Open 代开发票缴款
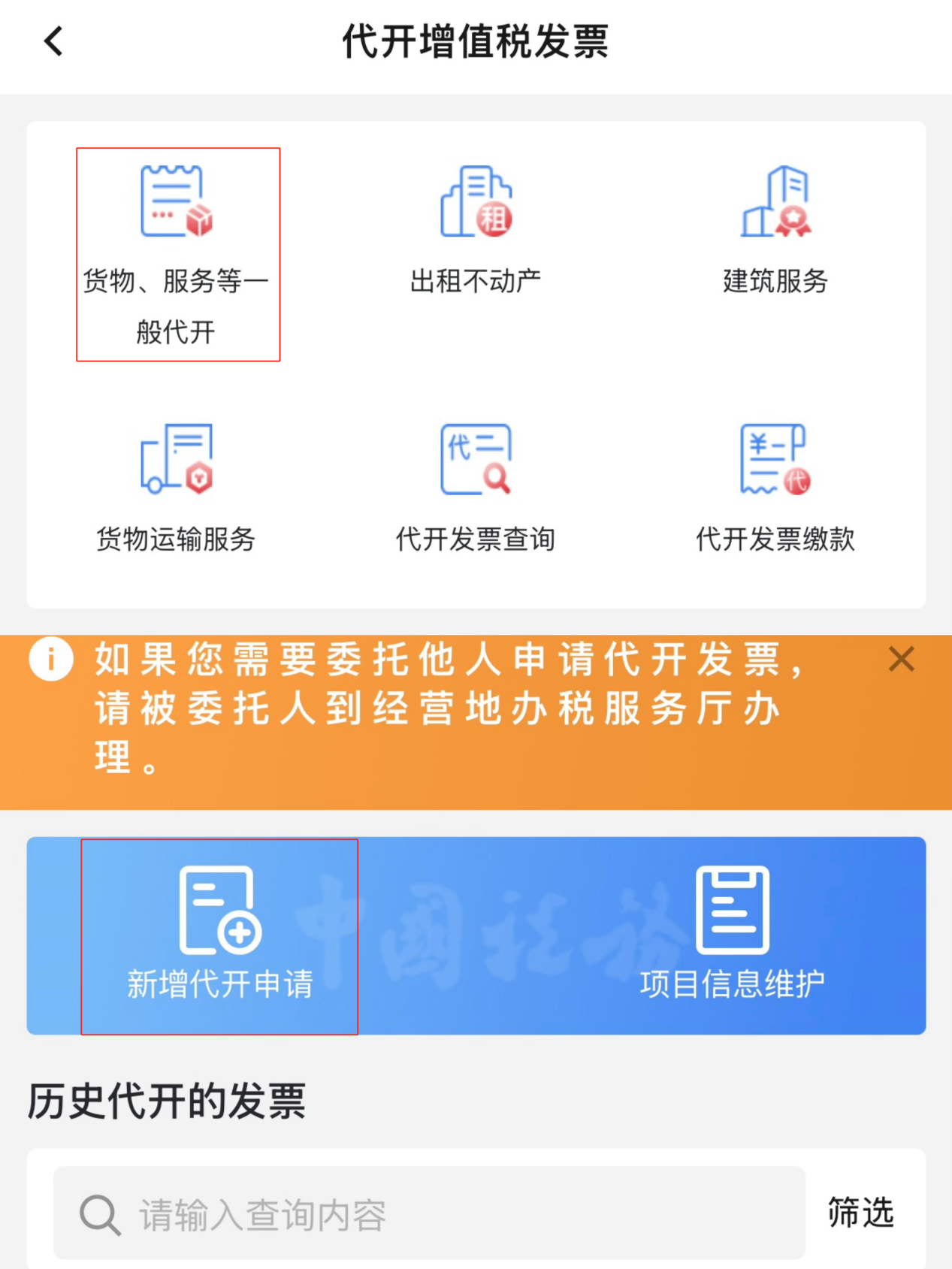 (775, 487)
